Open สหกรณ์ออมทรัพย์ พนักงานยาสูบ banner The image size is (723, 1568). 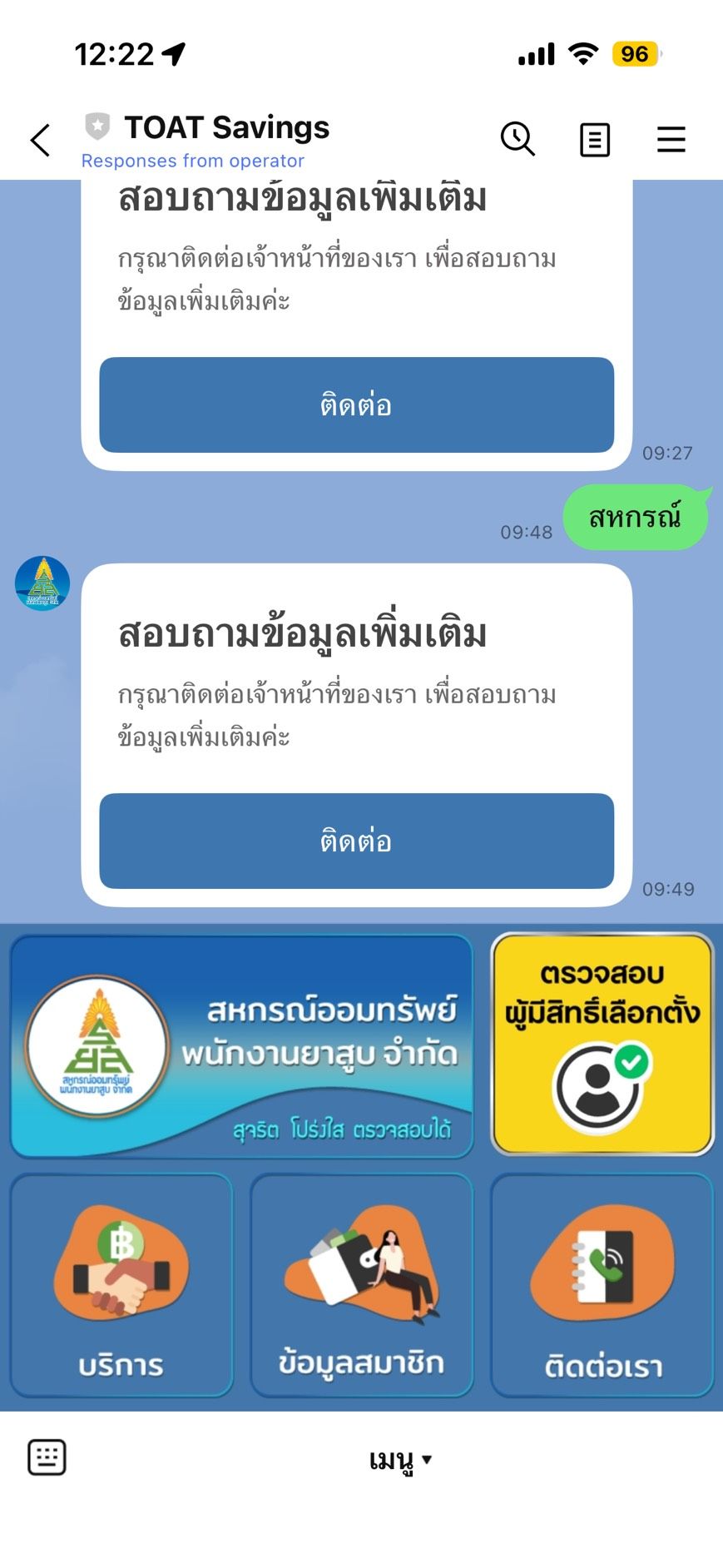click(241, 1046)
